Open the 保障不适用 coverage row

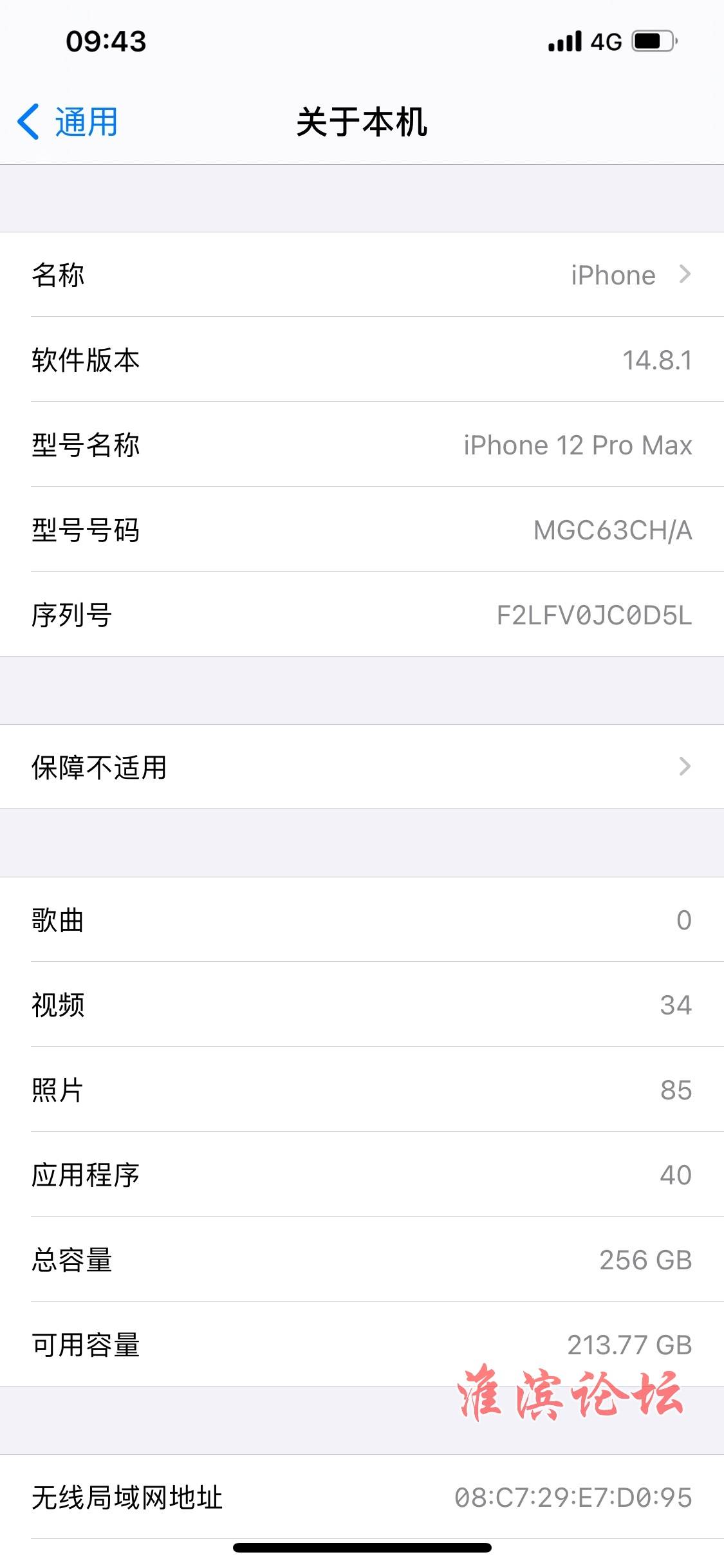pyautogui.click(x=362, y=767)
